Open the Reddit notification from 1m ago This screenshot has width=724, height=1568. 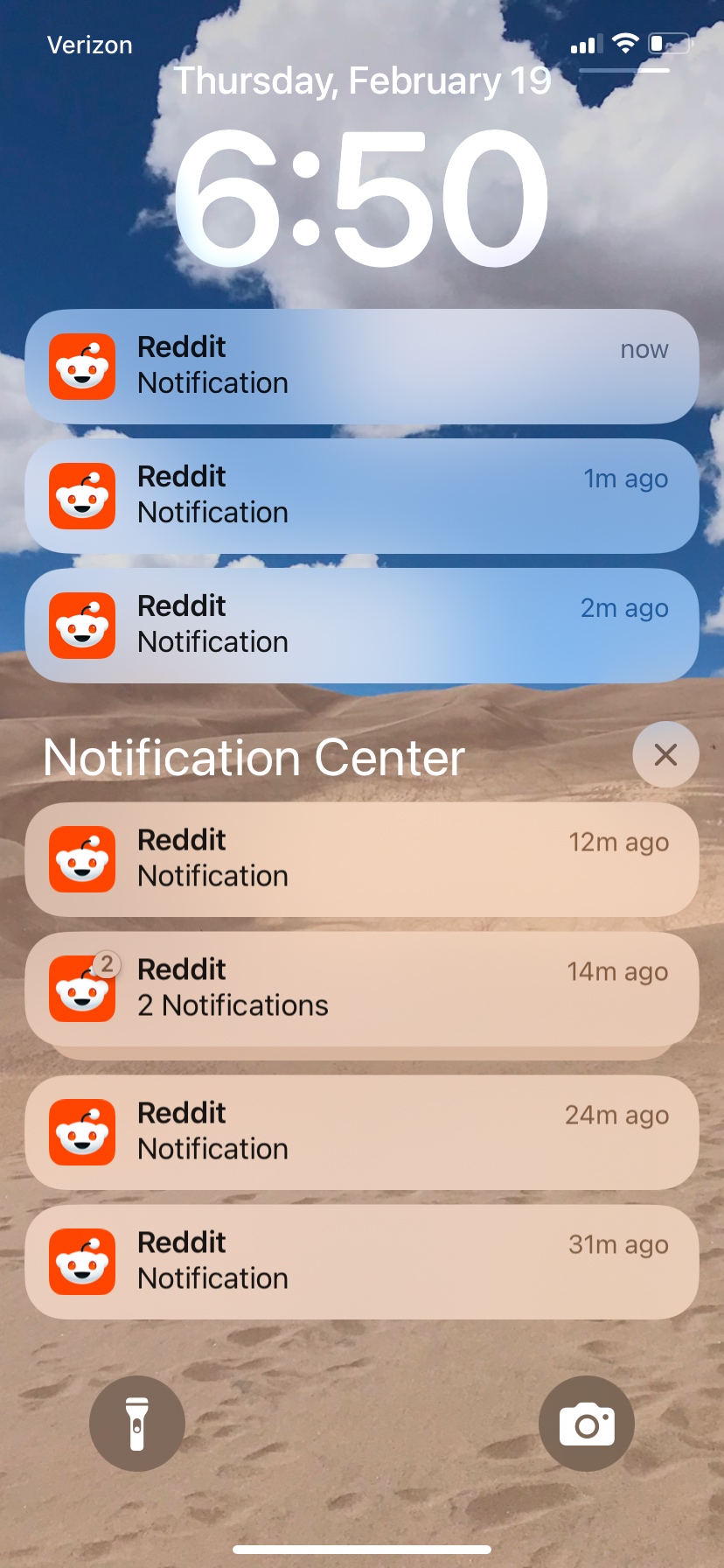coord(362,496)
